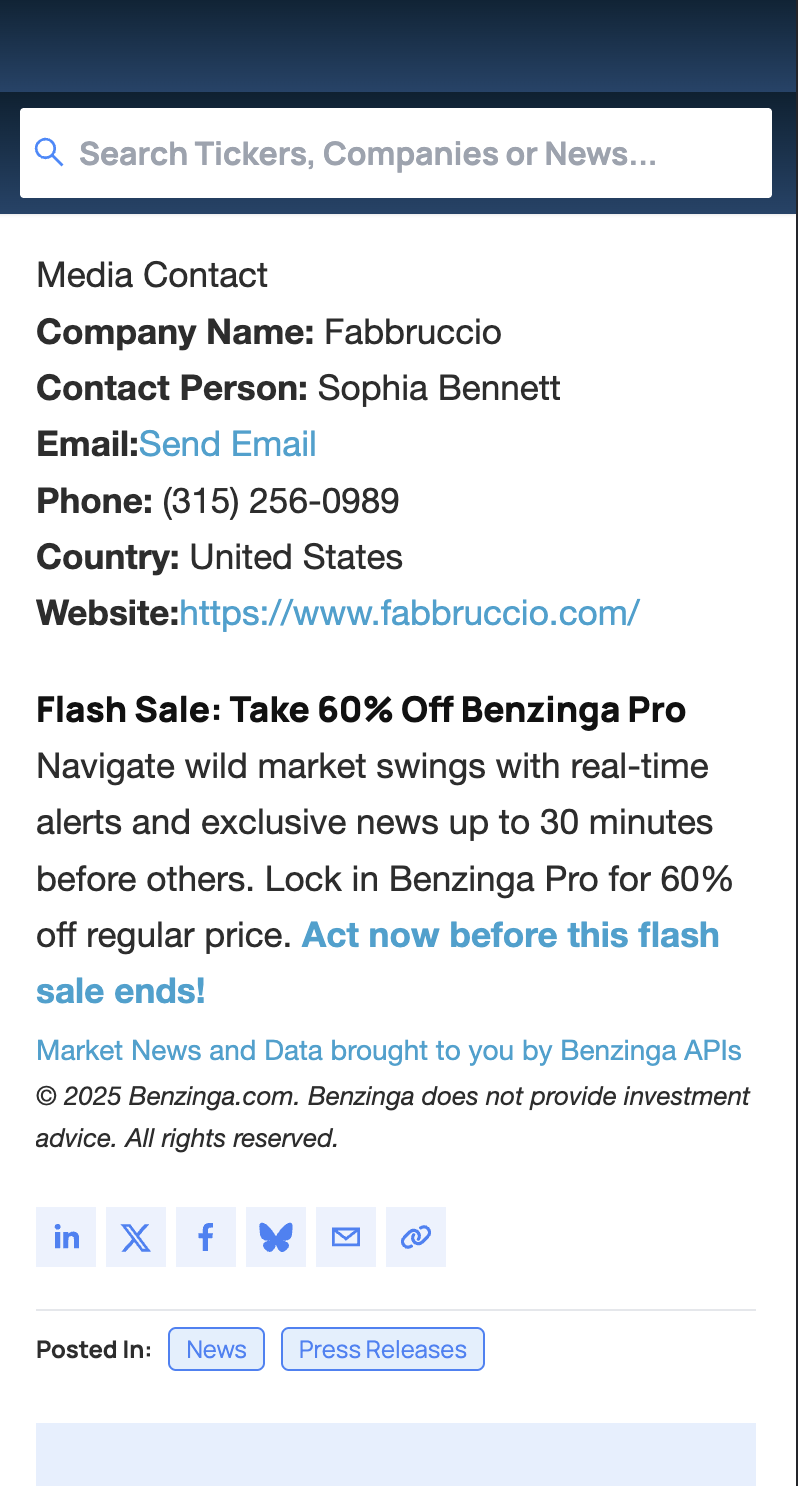Open the search tickers and companies field

396,153
